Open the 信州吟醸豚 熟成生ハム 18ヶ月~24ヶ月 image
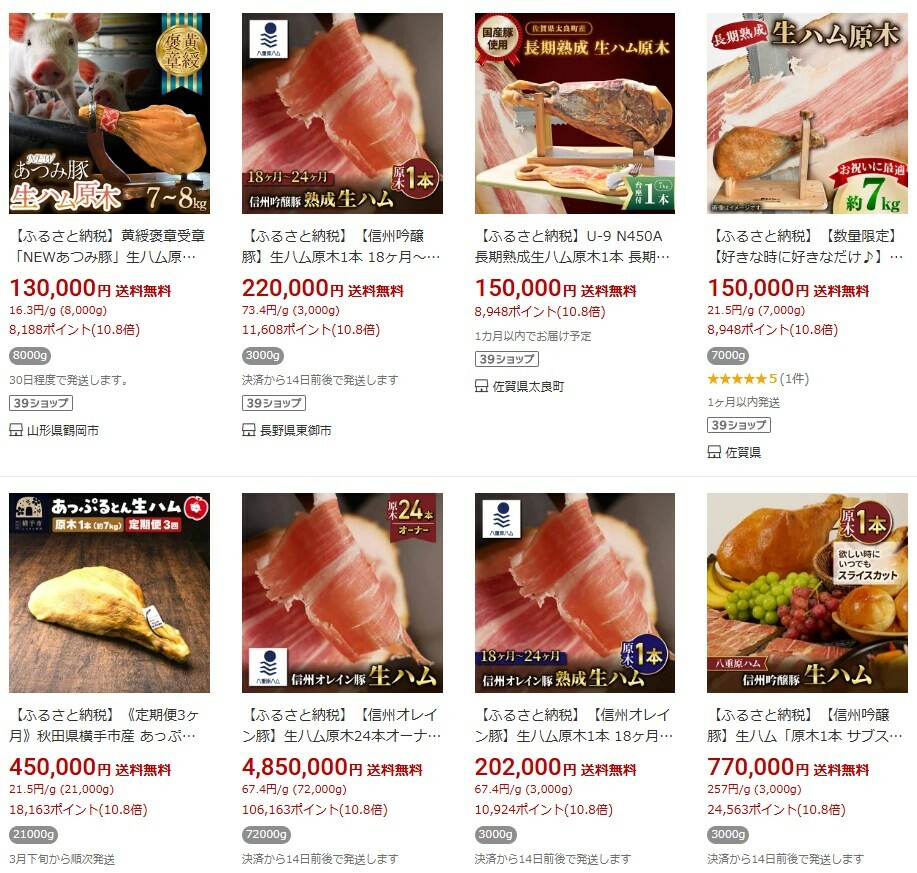The width and height of the screenshot is (917, 873). click(342, 113)
